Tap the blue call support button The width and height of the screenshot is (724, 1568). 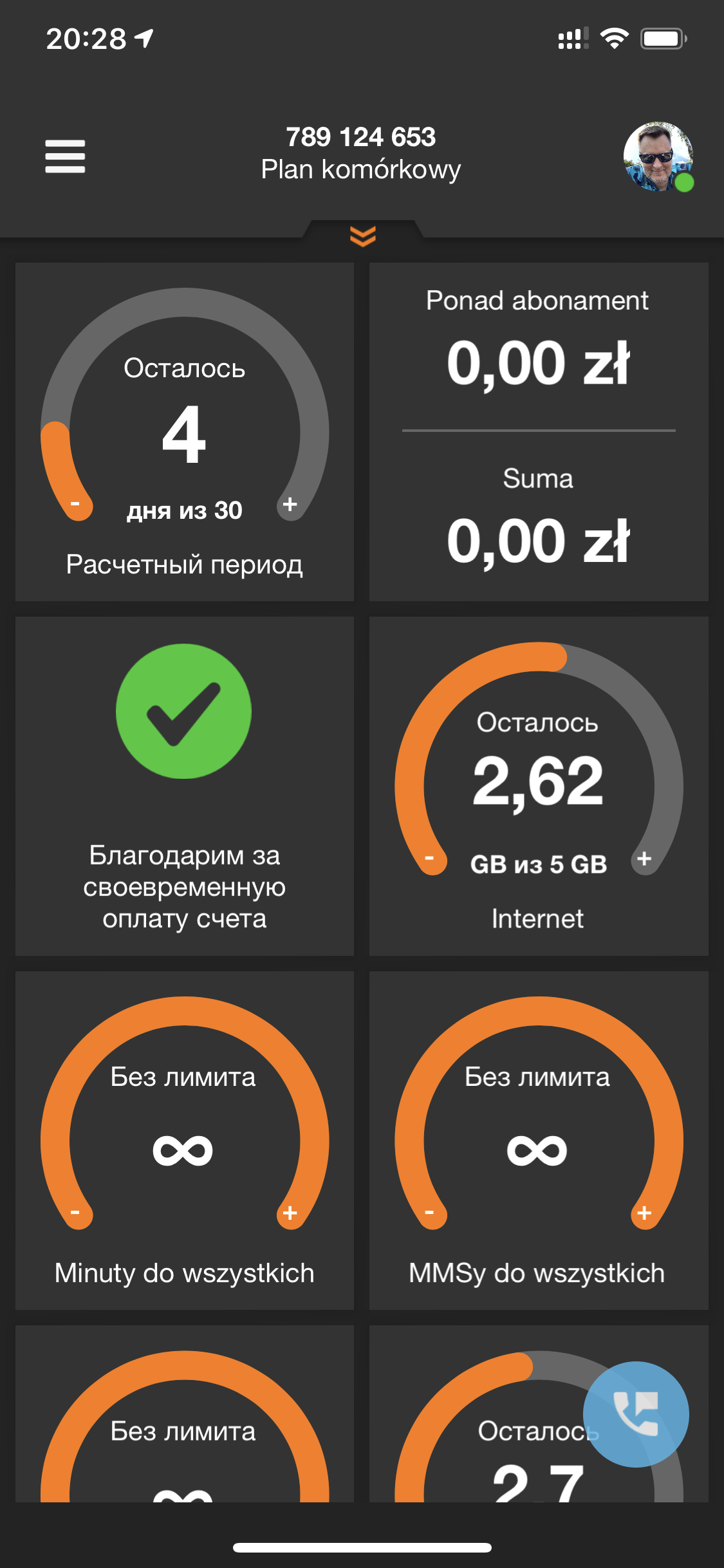635,1414
